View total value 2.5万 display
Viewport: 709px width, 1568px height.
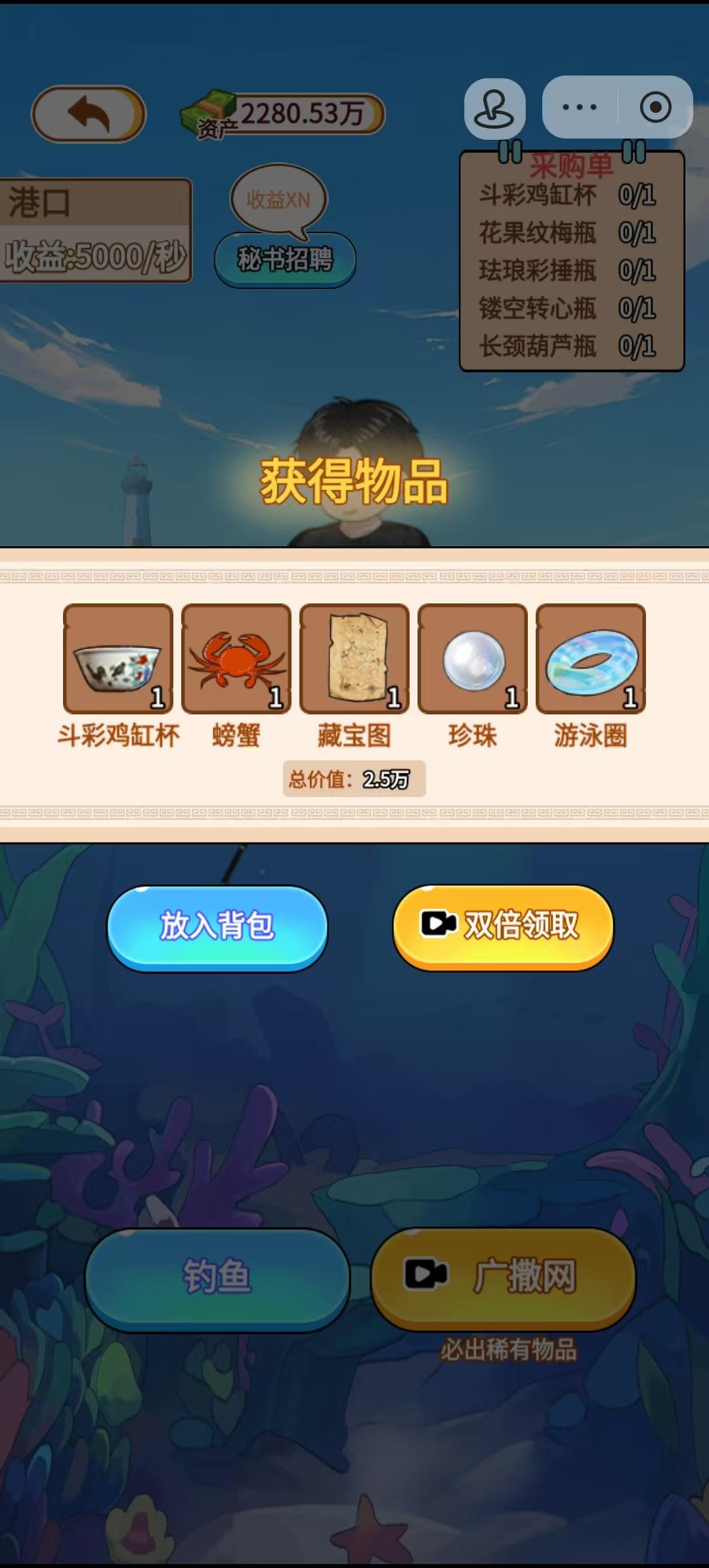[x=354, y=779]
